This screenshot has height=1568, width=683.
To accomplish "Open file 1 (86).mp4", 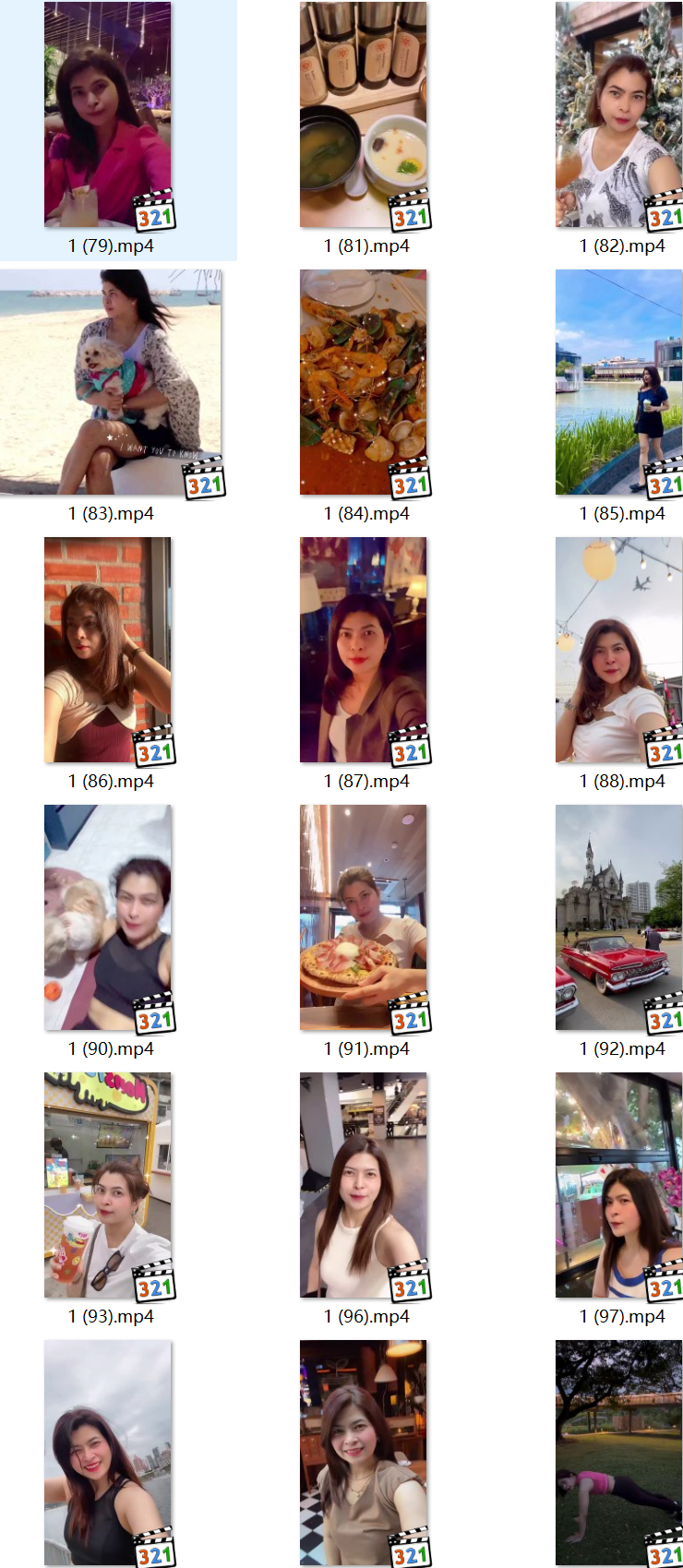I will pos(108,651).
